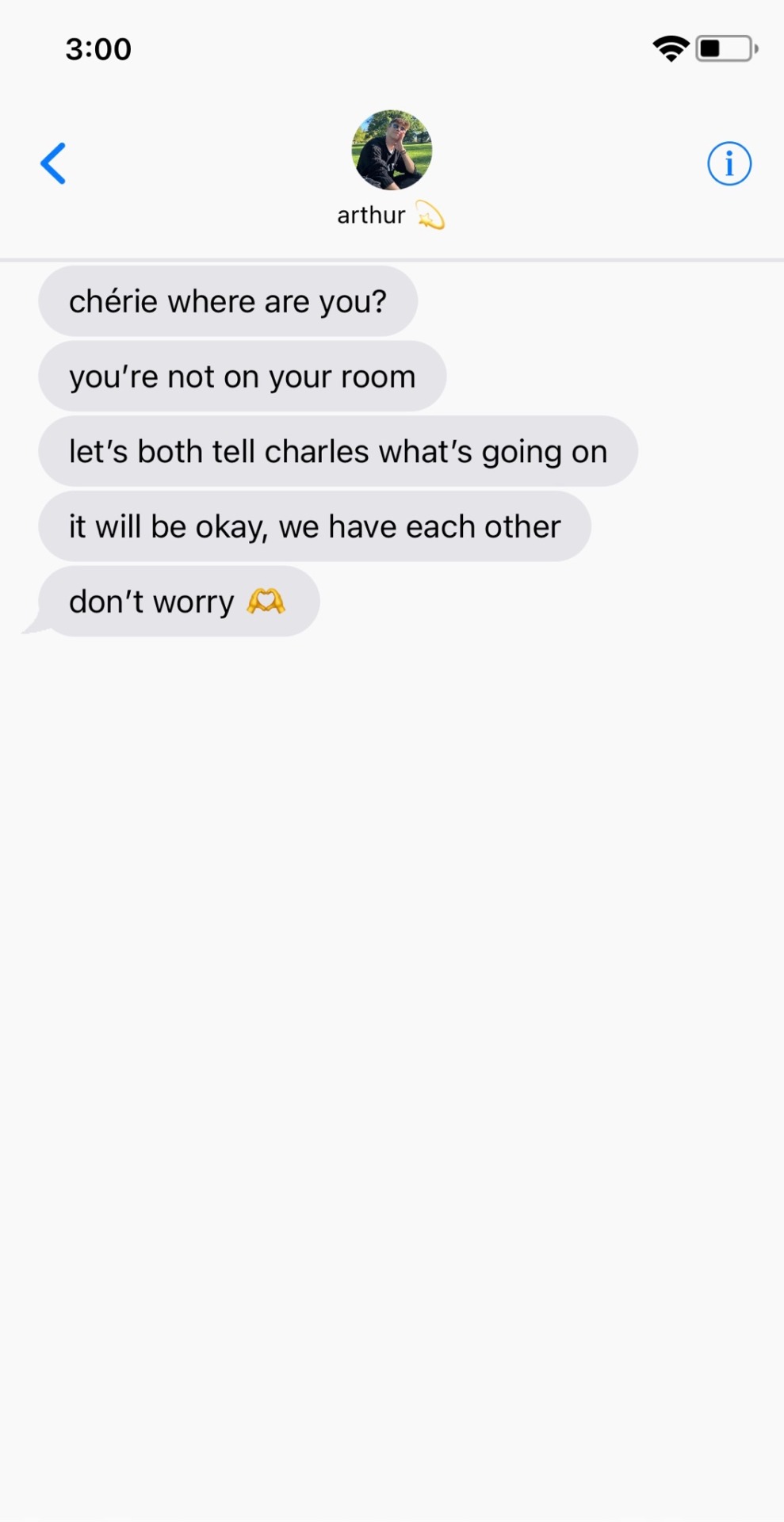Open arthur's contact profile picture
Screen dimensions: 784x1522
click(x=392, y=150)
